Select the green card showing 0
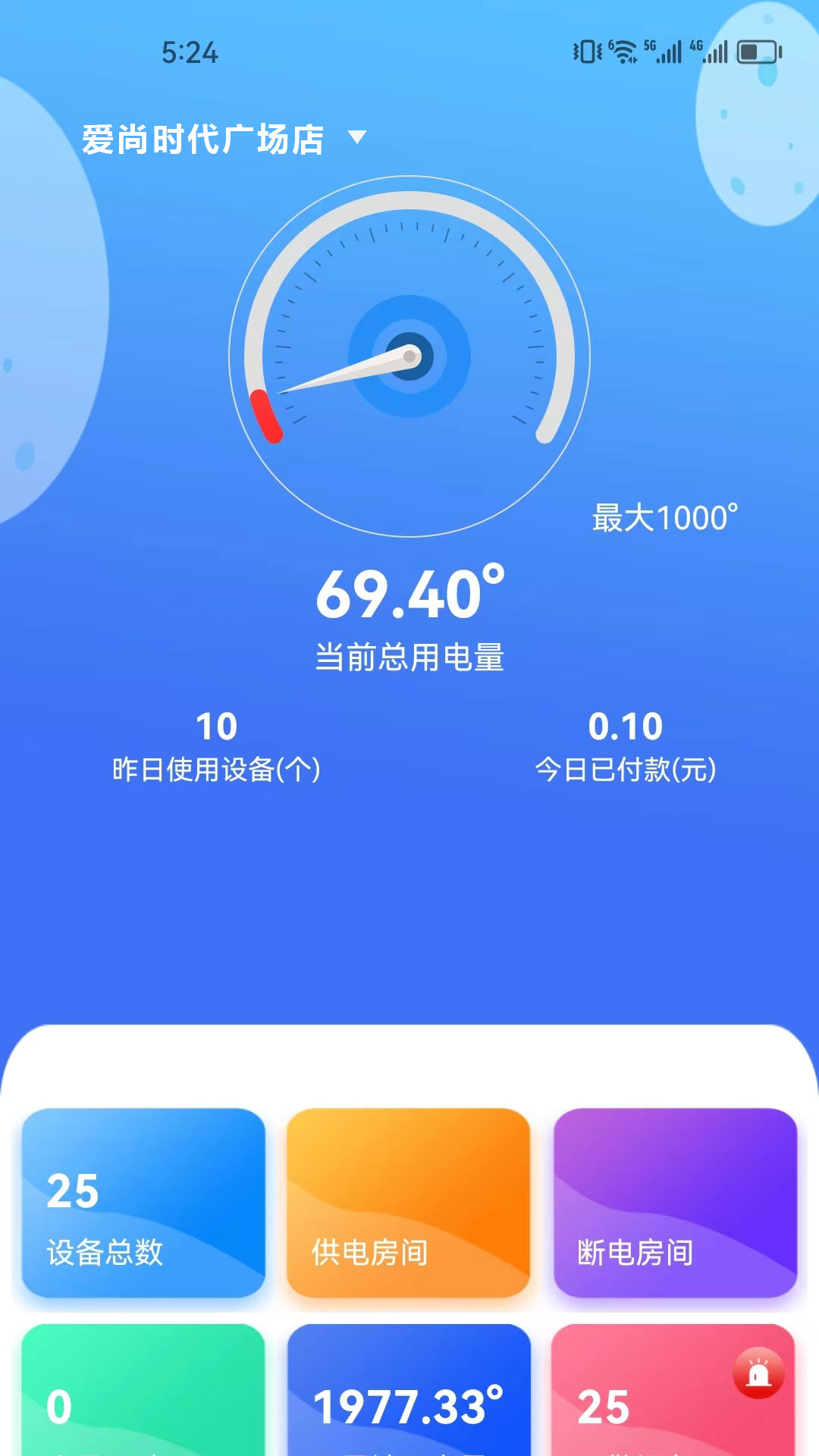 click(143, 1392)
